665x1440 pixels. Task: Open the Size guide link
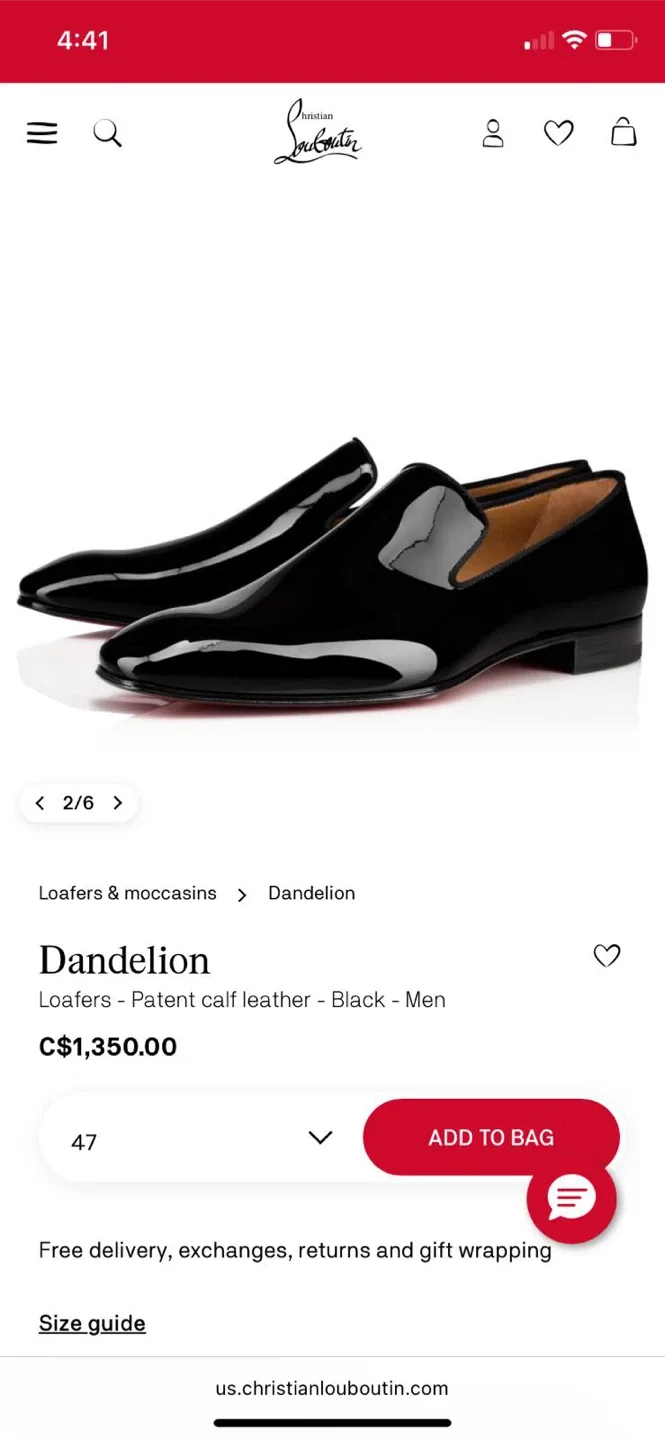pos(92,1323)
